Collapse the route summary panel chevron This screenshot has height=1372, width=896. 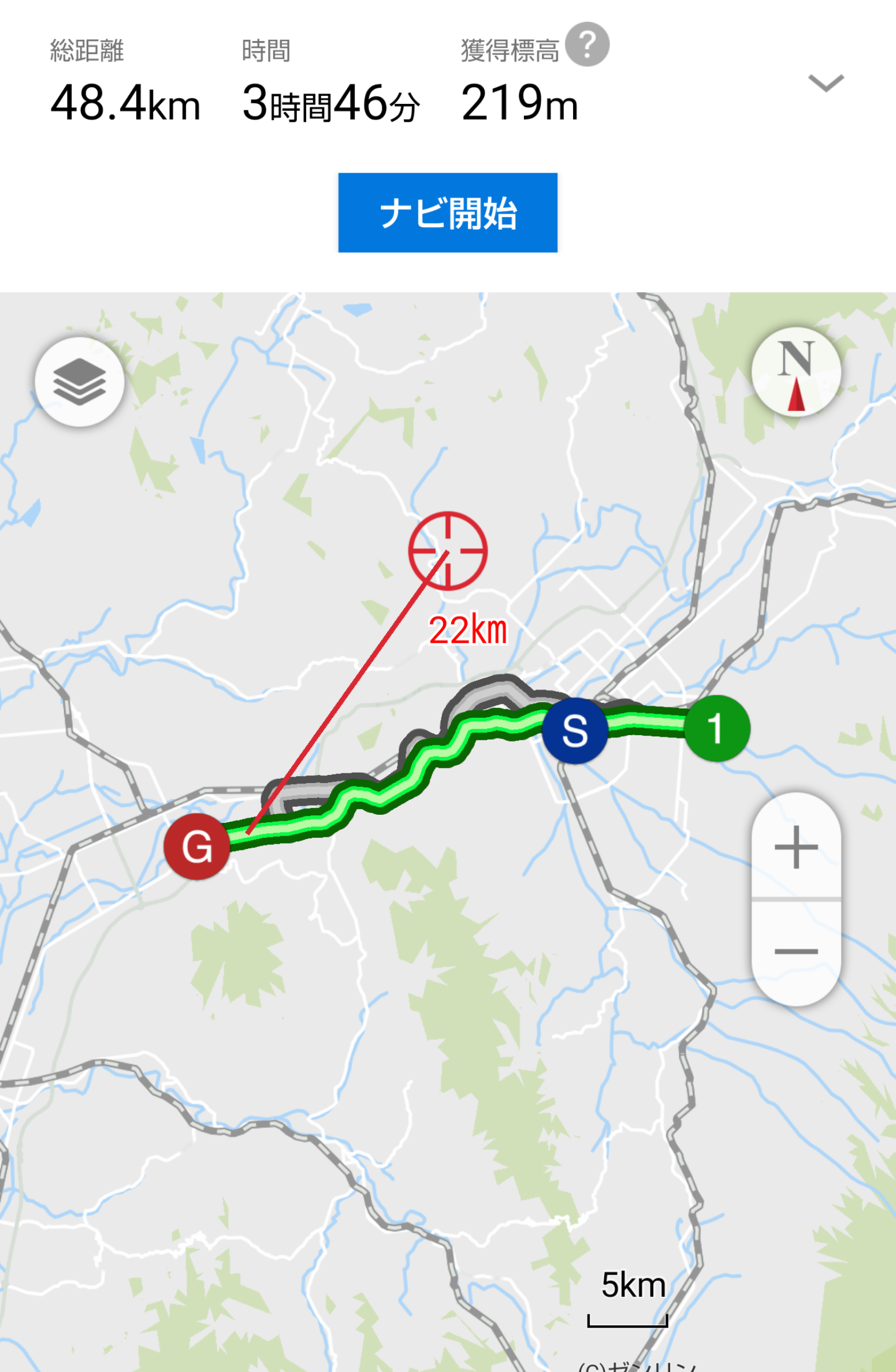pos(826,83)
